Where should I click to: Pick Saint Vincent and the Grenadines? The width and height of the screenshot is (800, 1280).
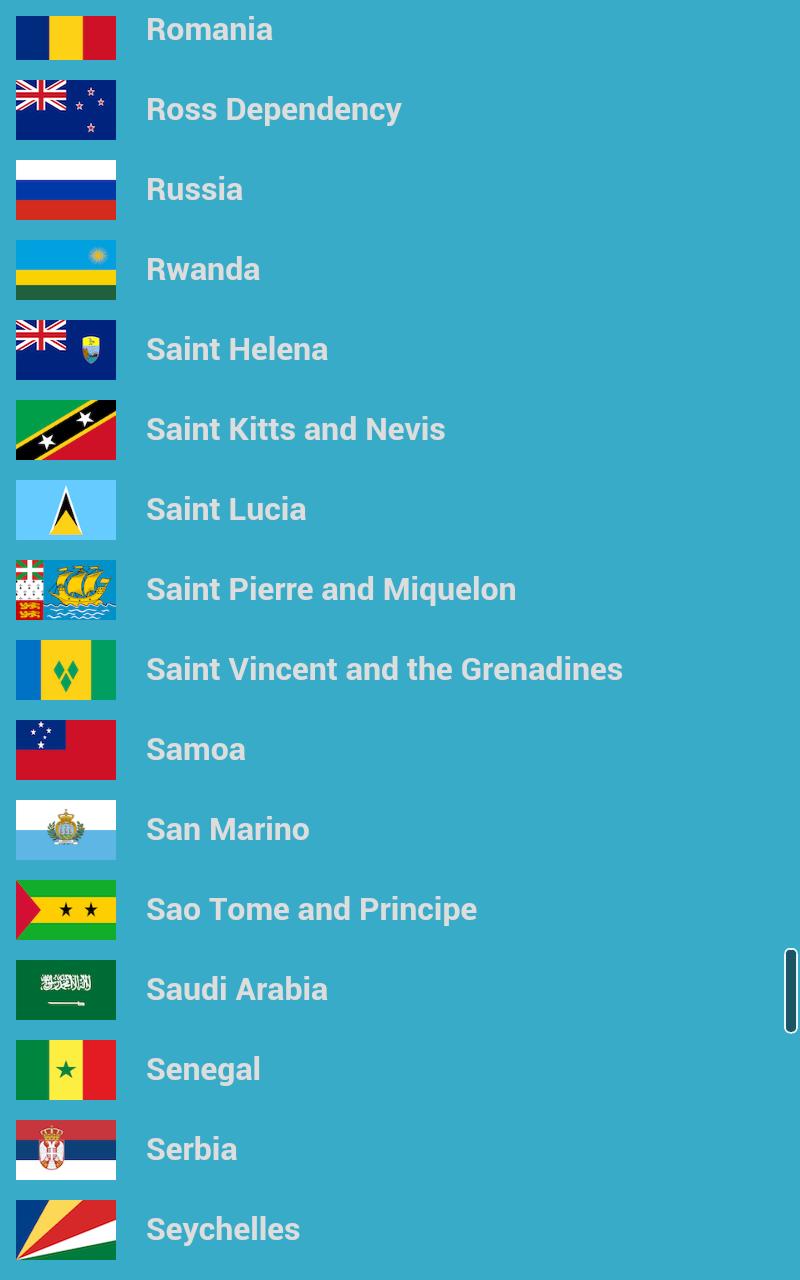(x=384, y=670)
